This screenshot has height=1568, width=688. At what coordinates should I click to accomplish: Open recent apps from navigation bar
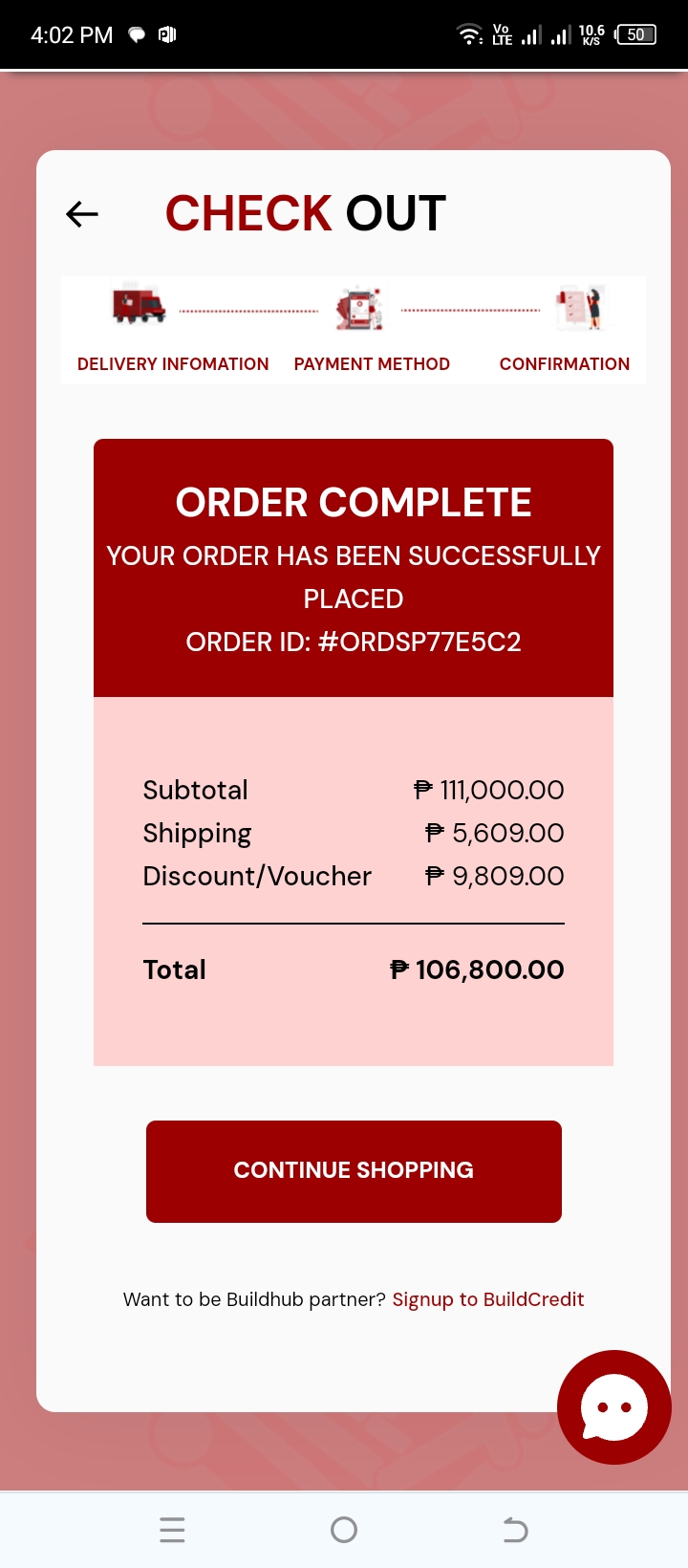tap(172, 1530)
